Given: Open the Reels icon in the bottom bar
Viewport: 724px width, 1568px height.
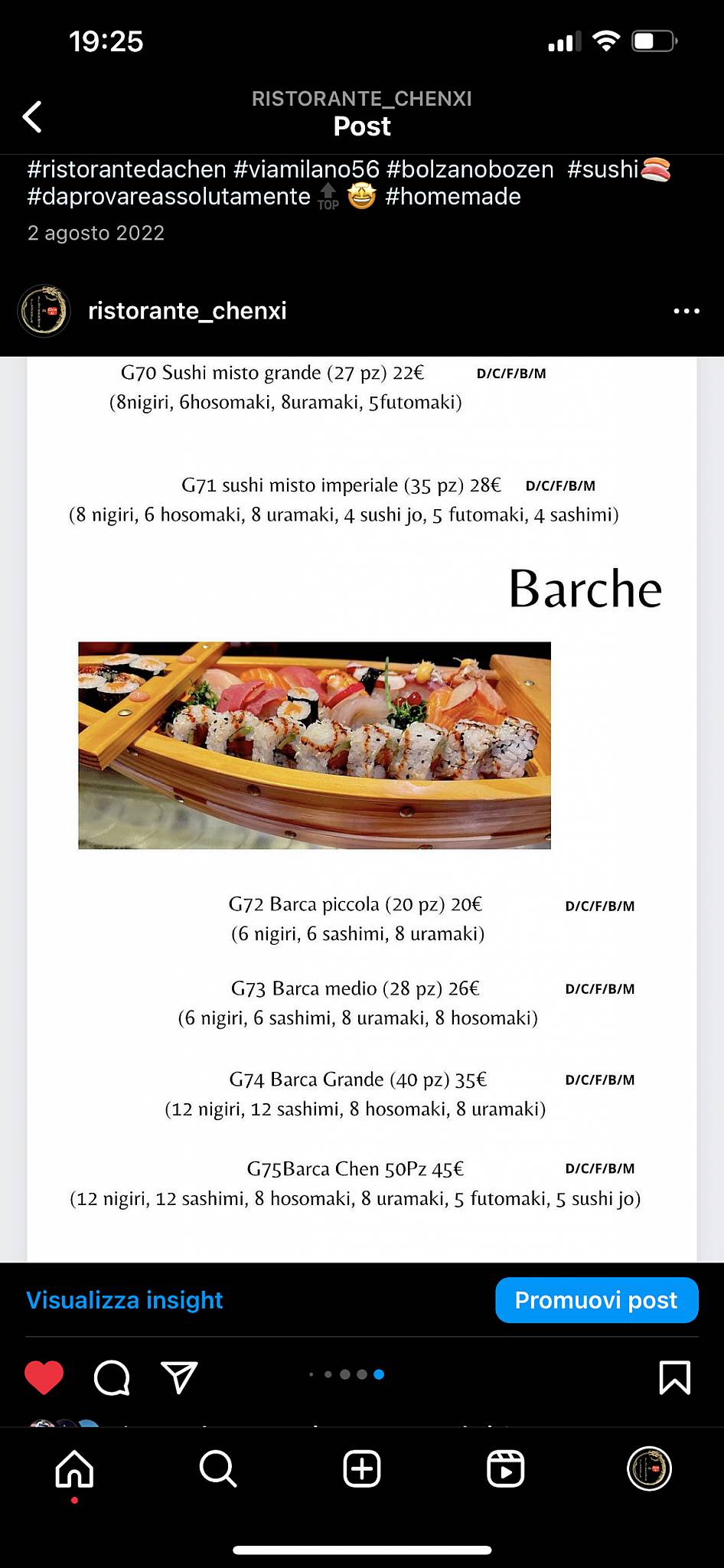Looking at the screenshot, I should coord(506,1469).
